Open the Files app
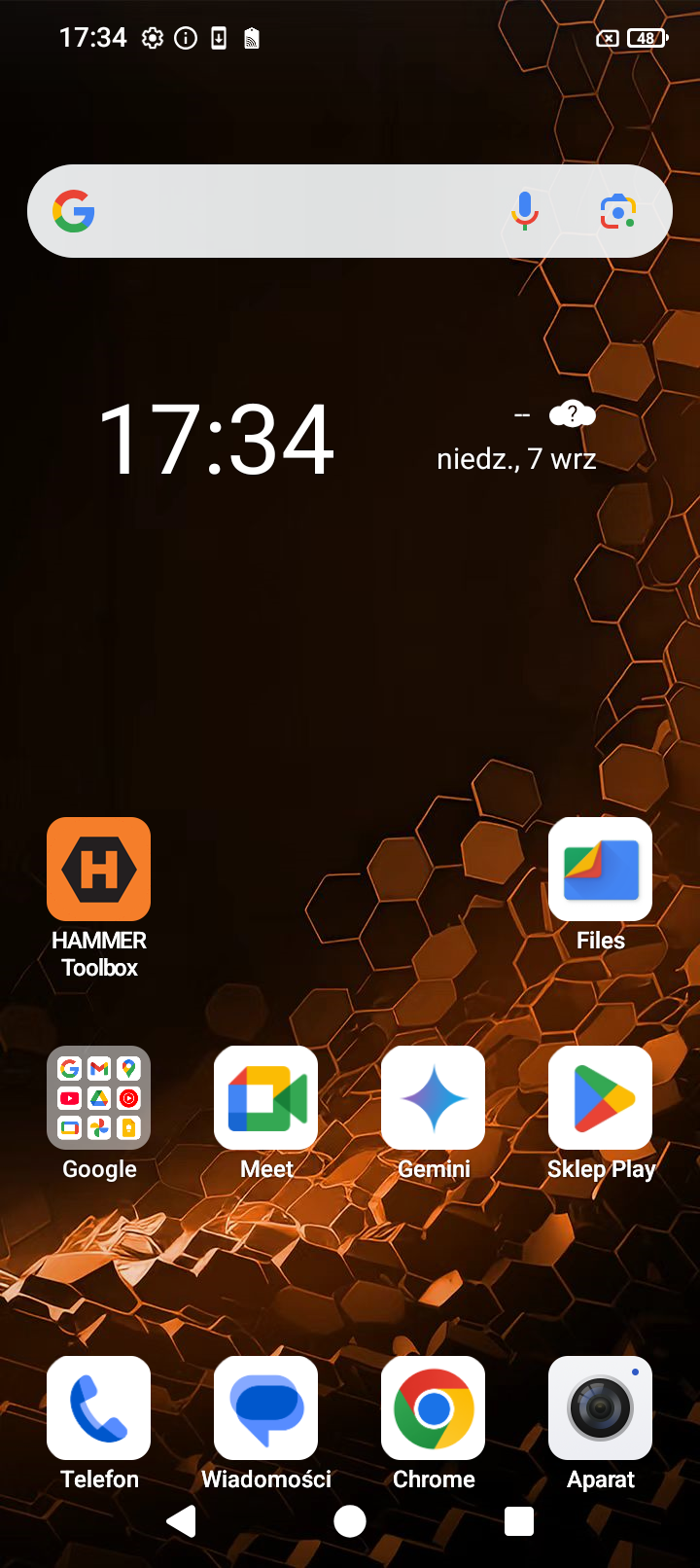The height and width of the screenshot is (1568, 700). click(600, 870)
